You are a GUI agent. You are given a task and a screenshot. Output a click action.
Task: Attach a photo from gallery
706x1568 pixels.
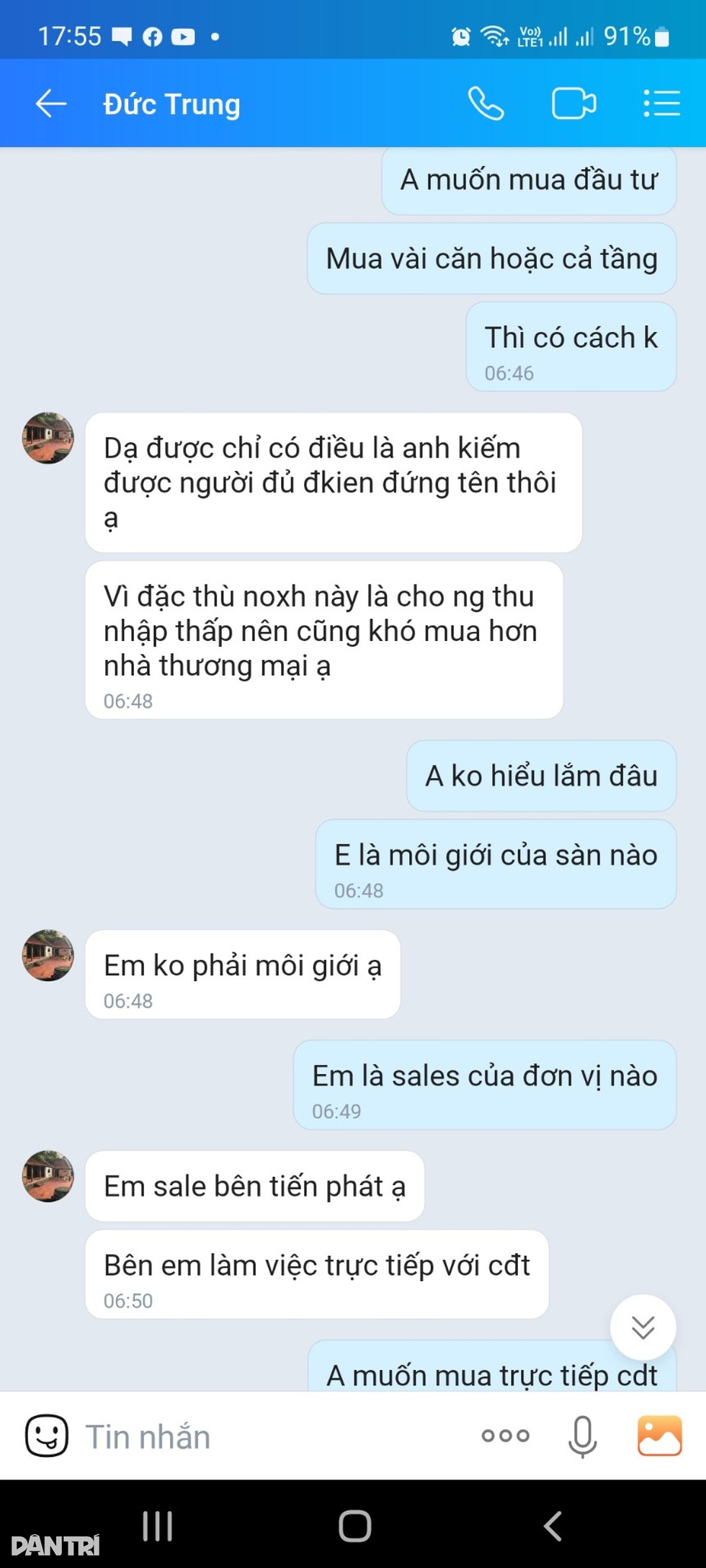(x=659, y=1435)
